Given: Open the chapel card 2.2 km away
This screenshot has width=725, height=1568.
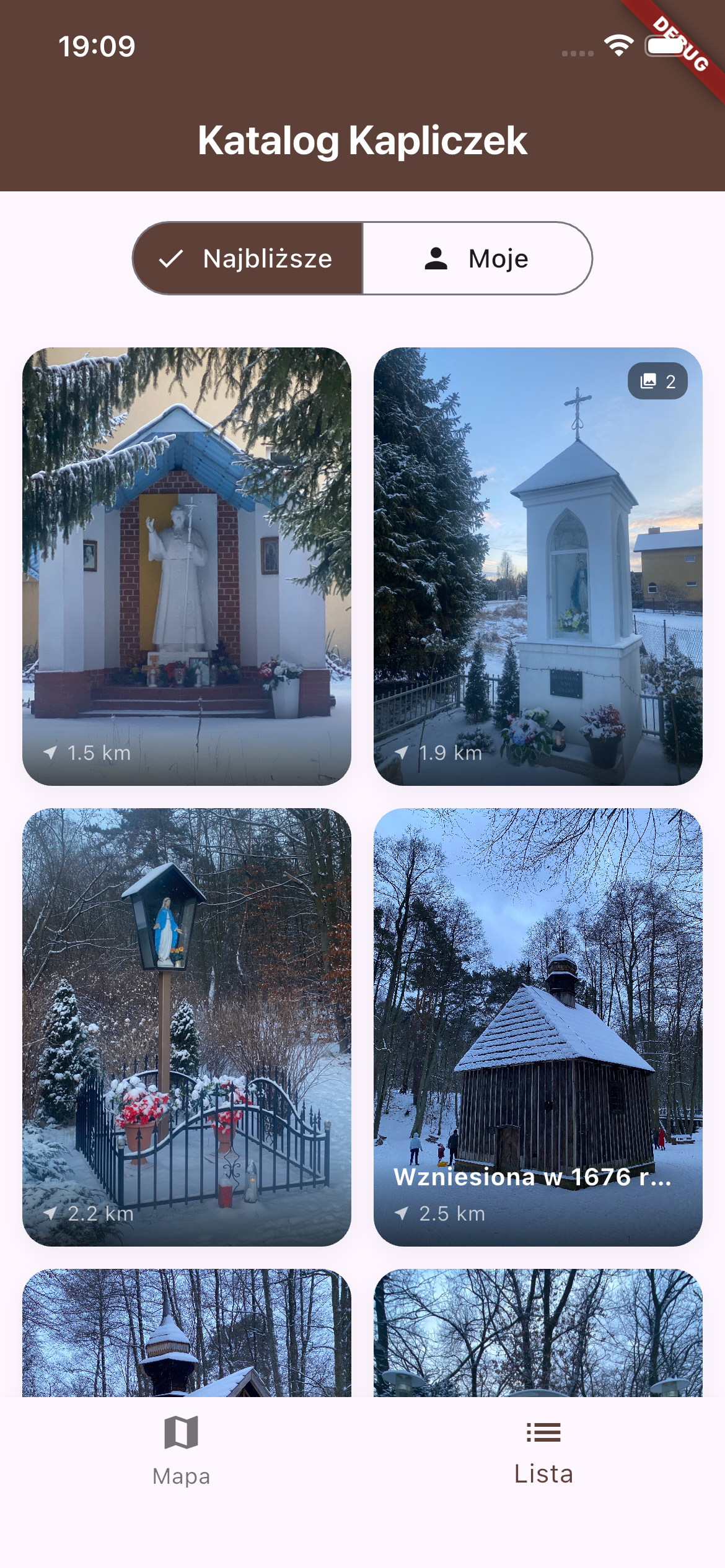Looking at the screenshot, I should pyautogui.click(x=187, y=1026).
